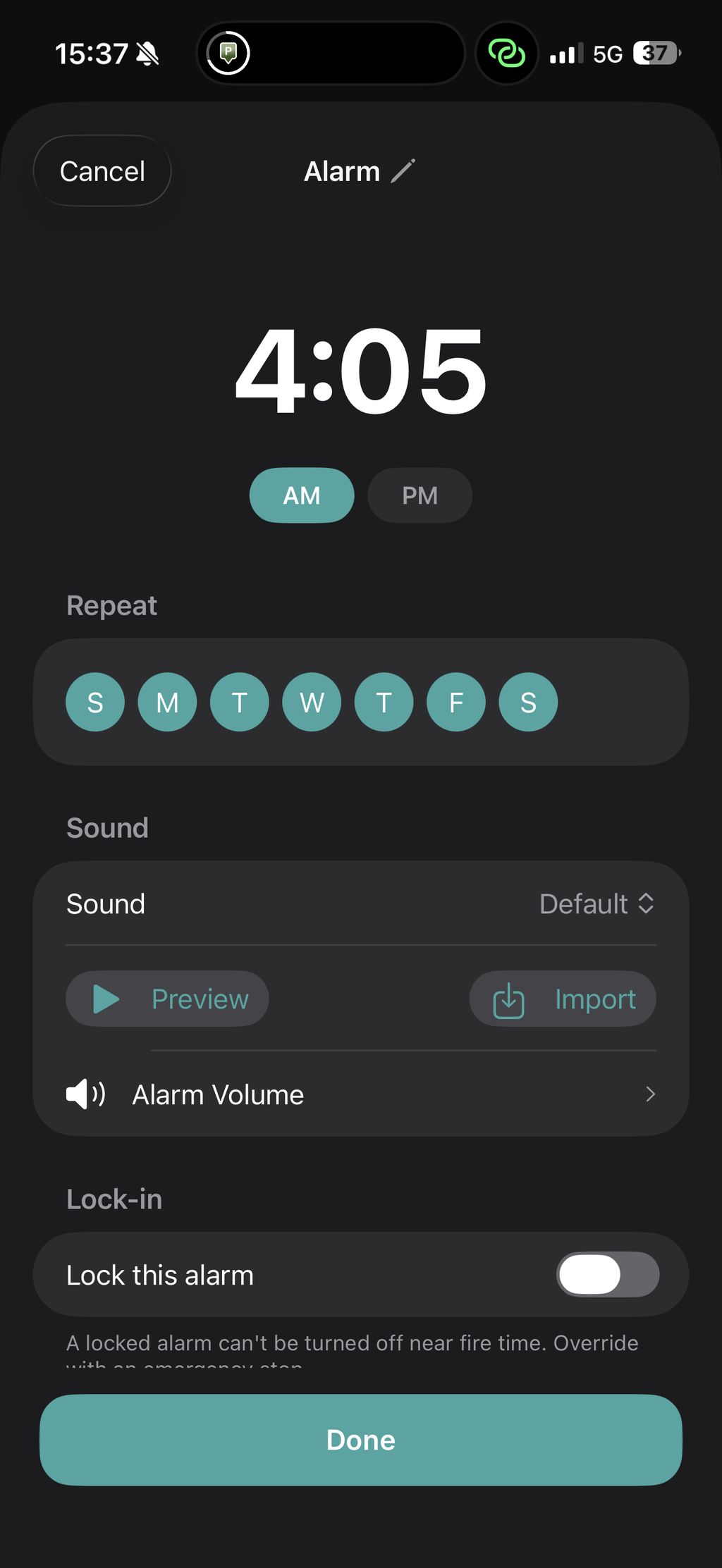722x1568 pixels.
Task: Cancel editing the alarm
Action: click(102, 171)
